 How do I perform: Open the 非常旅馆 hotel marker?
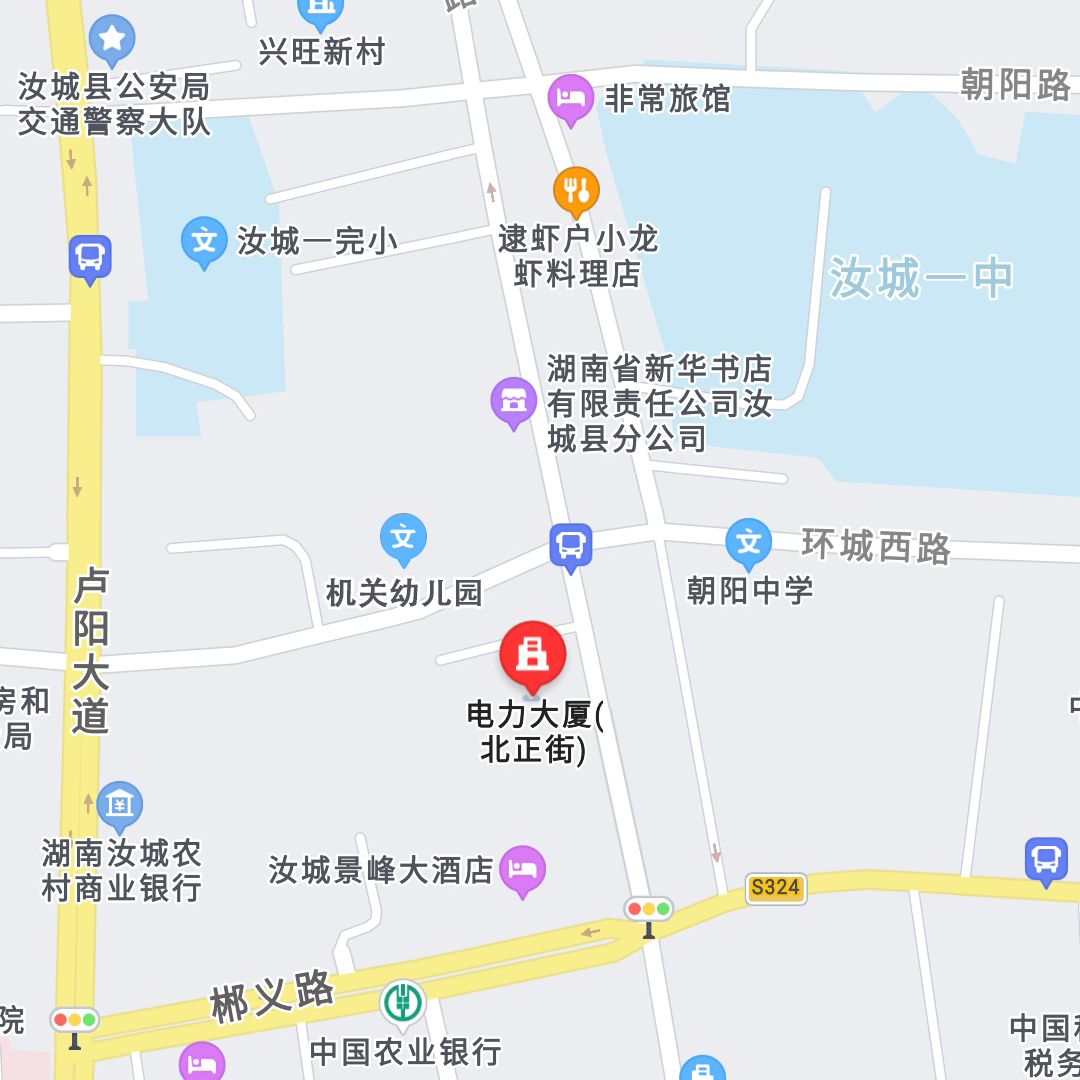(571, 98)
